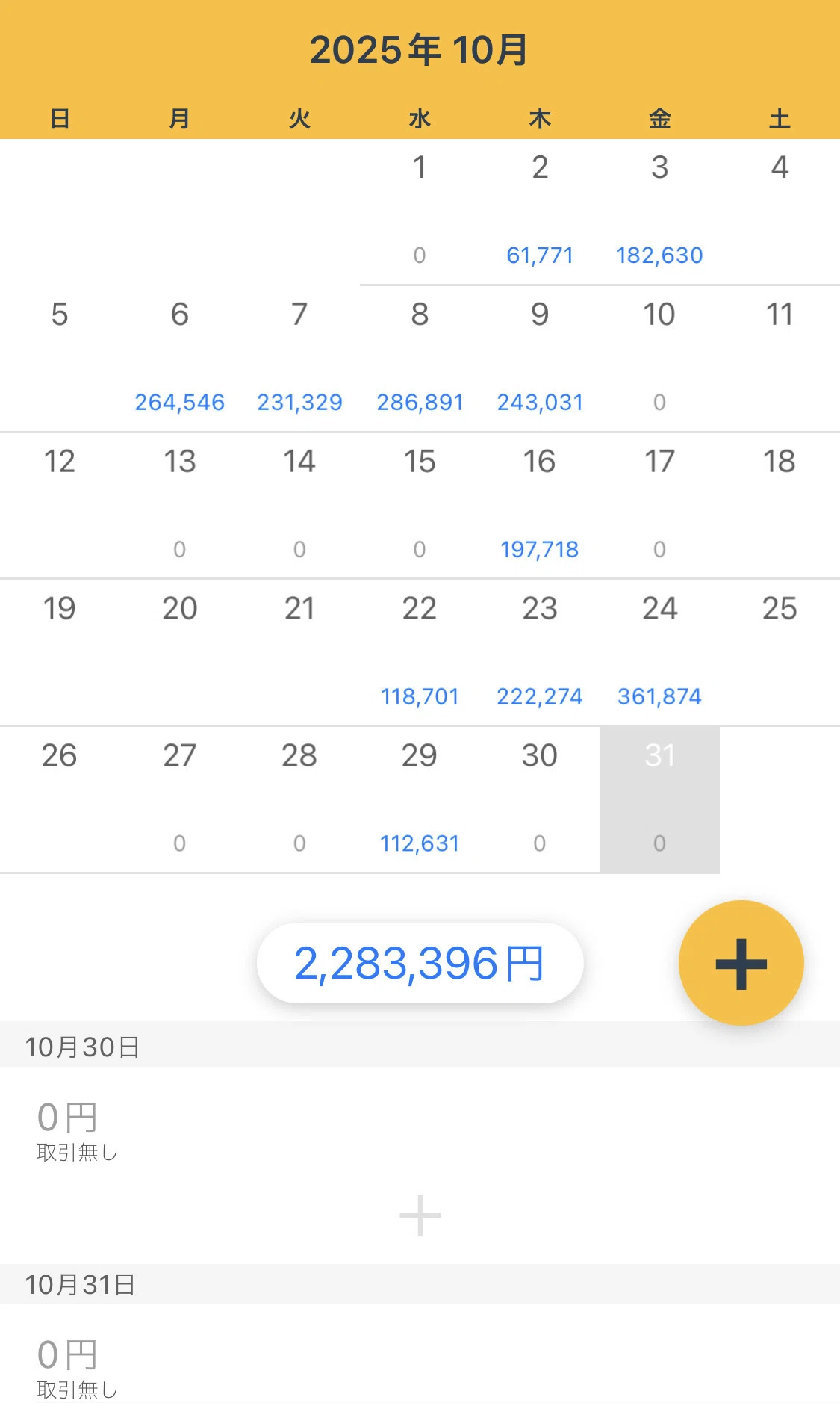Tap the yellow floating plus button
Viewport: 840px width, 1403px height.
[x=741, y=962]
